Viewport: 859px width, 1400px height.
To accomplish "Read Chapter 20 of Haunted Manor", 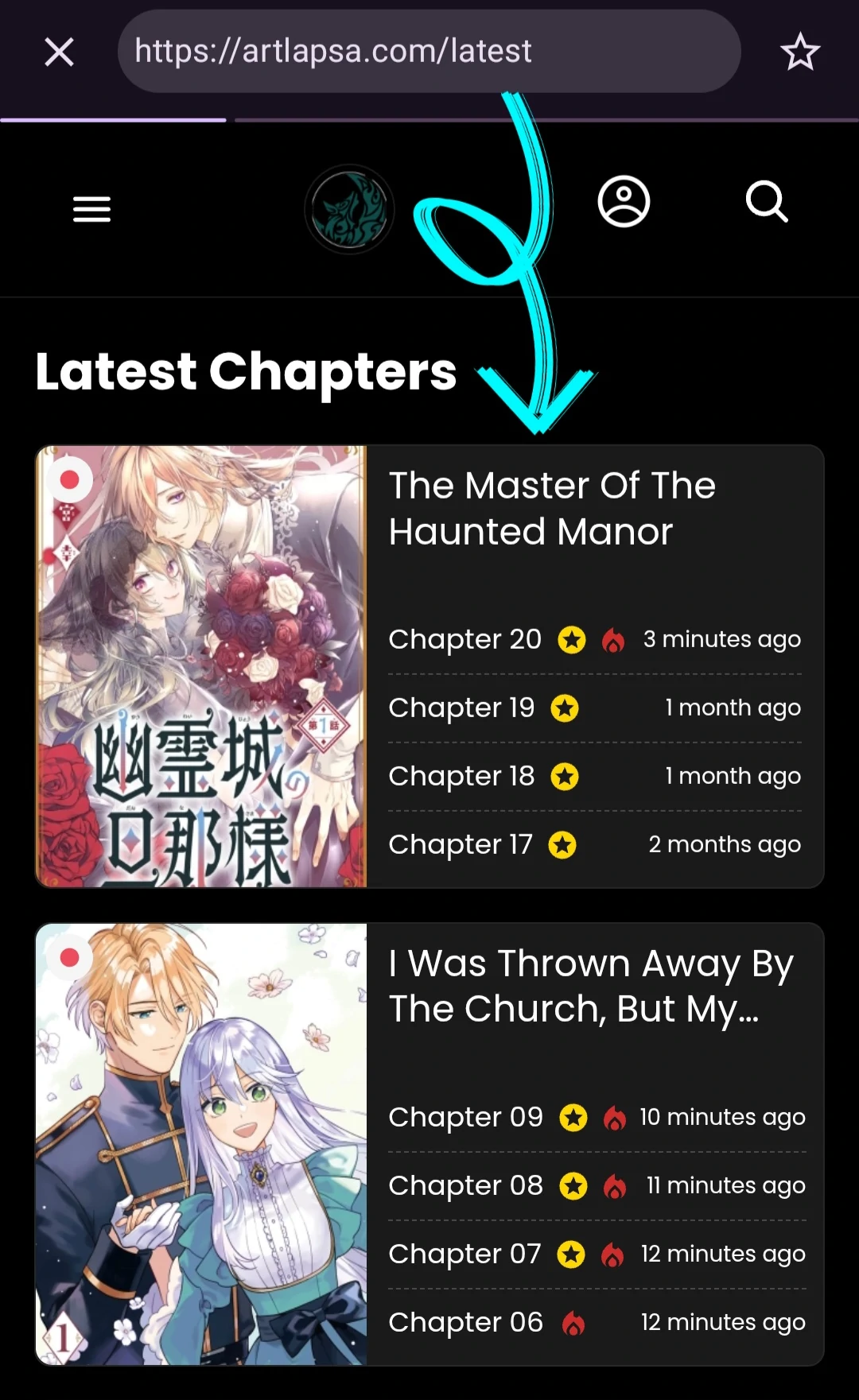I will [x=465, y=639].
